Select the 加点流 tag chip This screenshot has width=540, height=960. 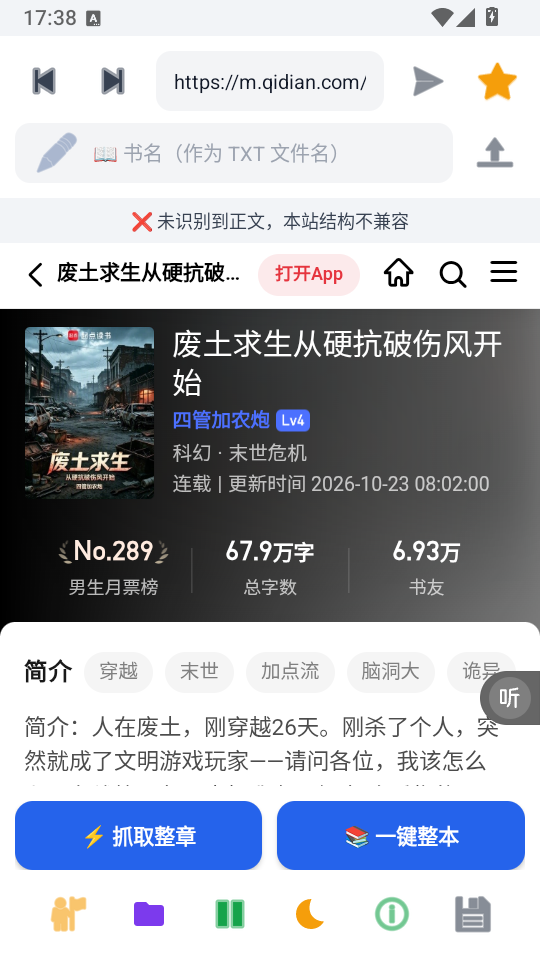pos(290,672)
